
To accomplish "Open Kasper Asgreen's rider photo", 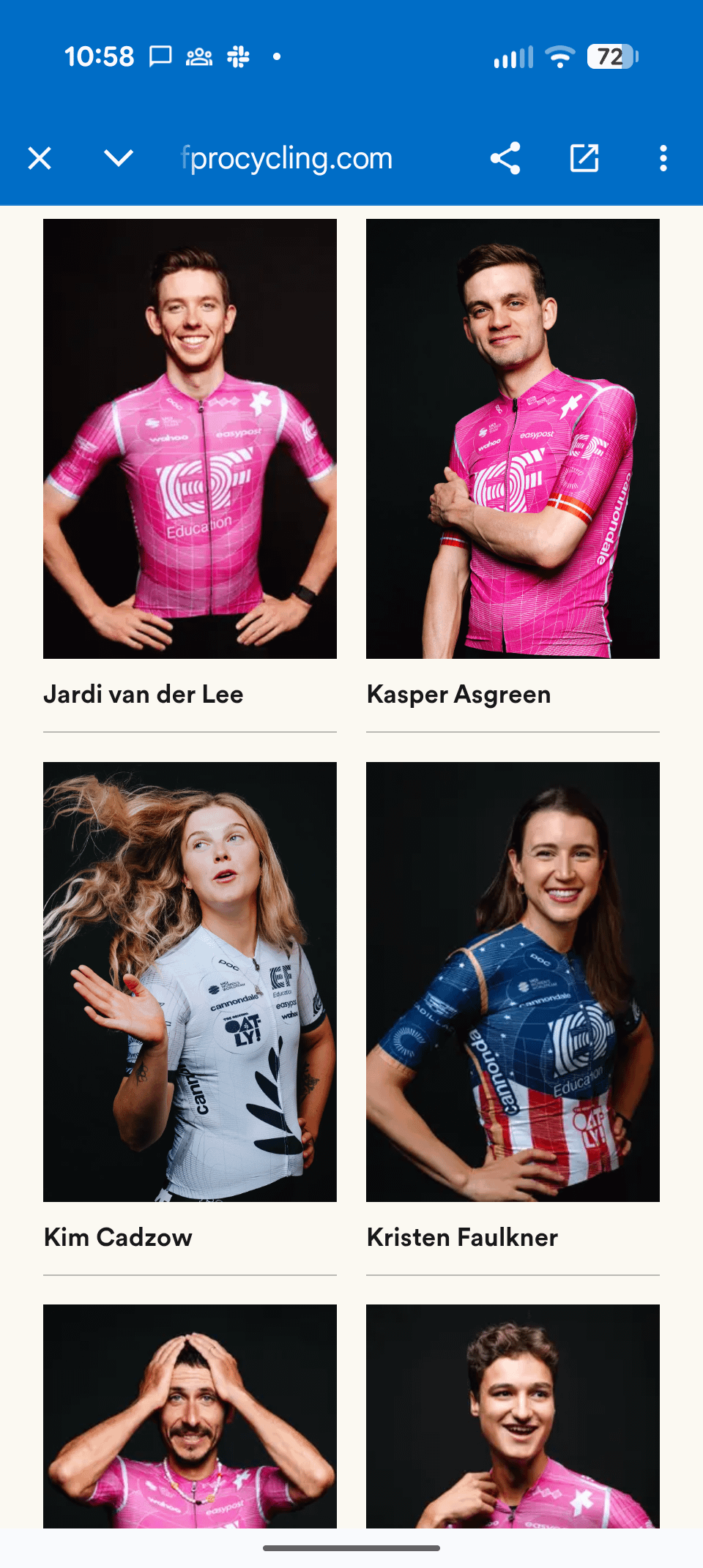I will tap(513, 439).
